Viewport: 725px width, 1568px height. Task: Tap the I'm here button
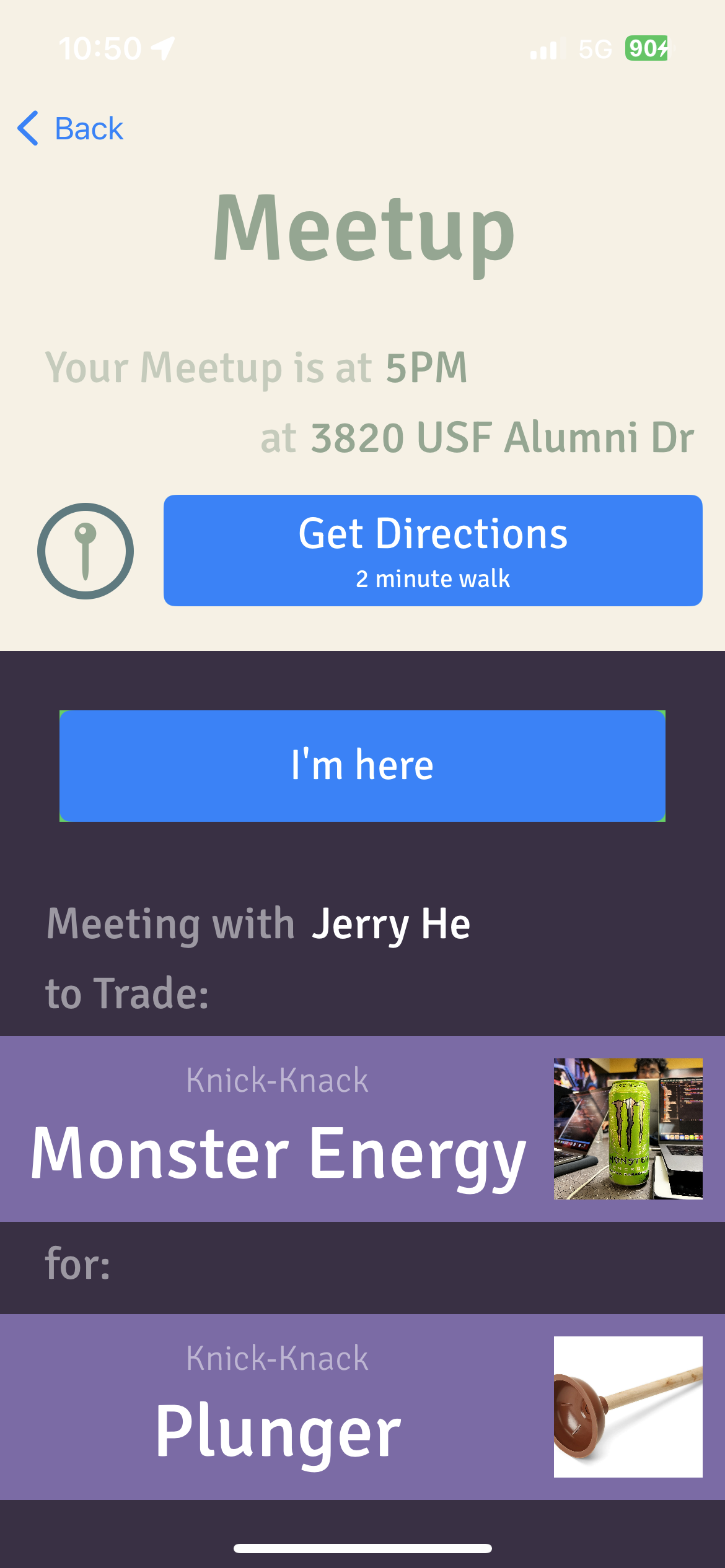[x=362, y=766]
